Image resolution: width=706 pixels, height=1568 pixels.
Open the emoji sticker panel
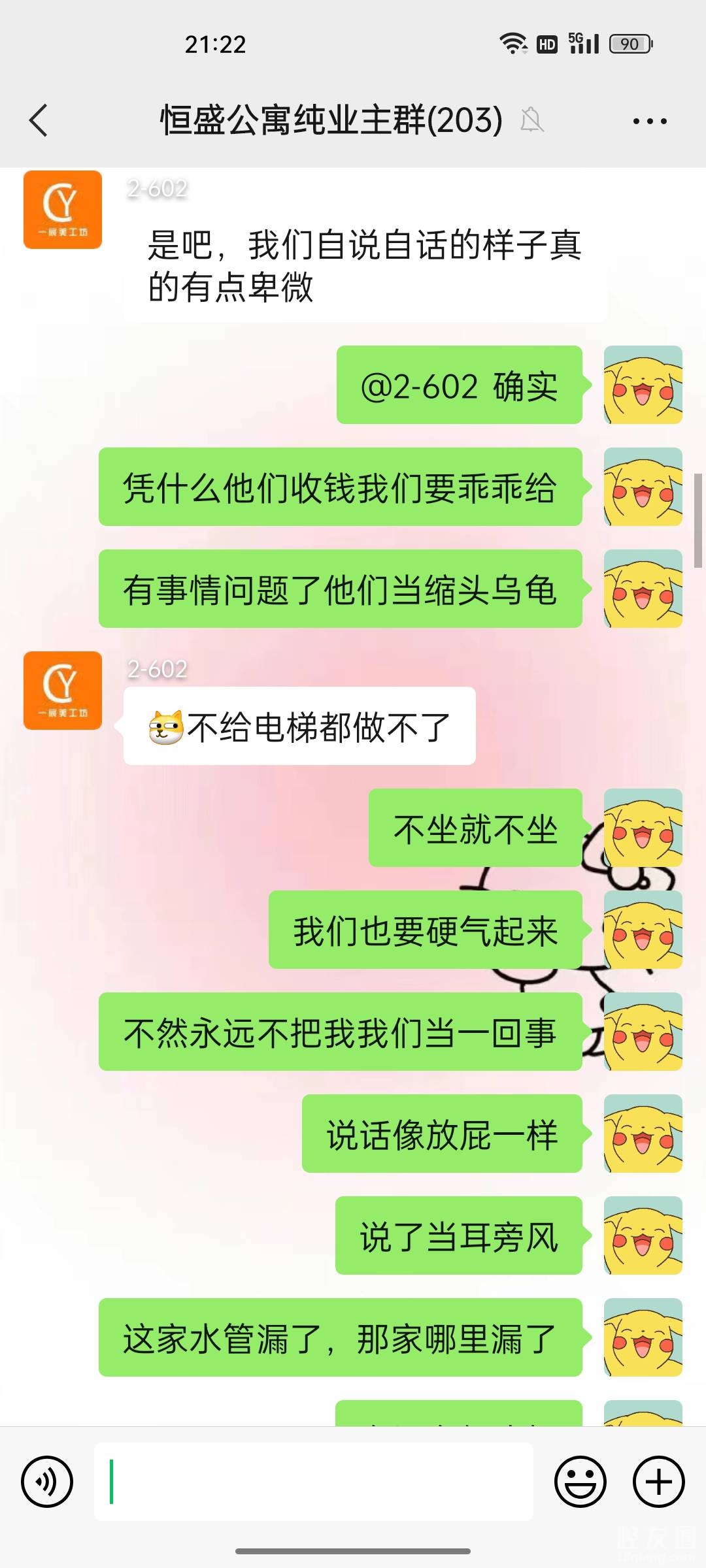[580, 1482]
